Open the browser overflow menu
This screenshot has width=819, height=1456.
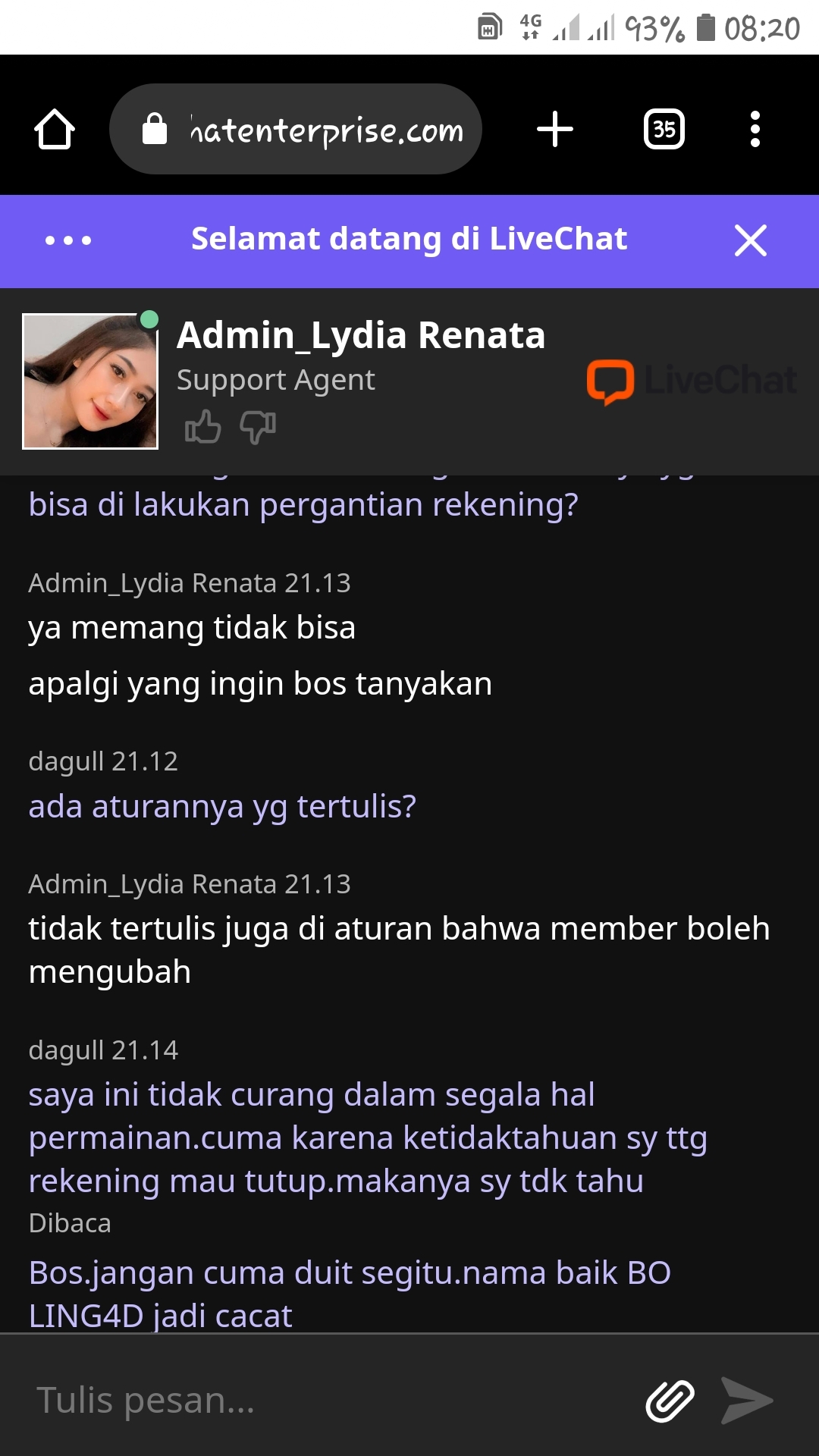click(755, 130)
